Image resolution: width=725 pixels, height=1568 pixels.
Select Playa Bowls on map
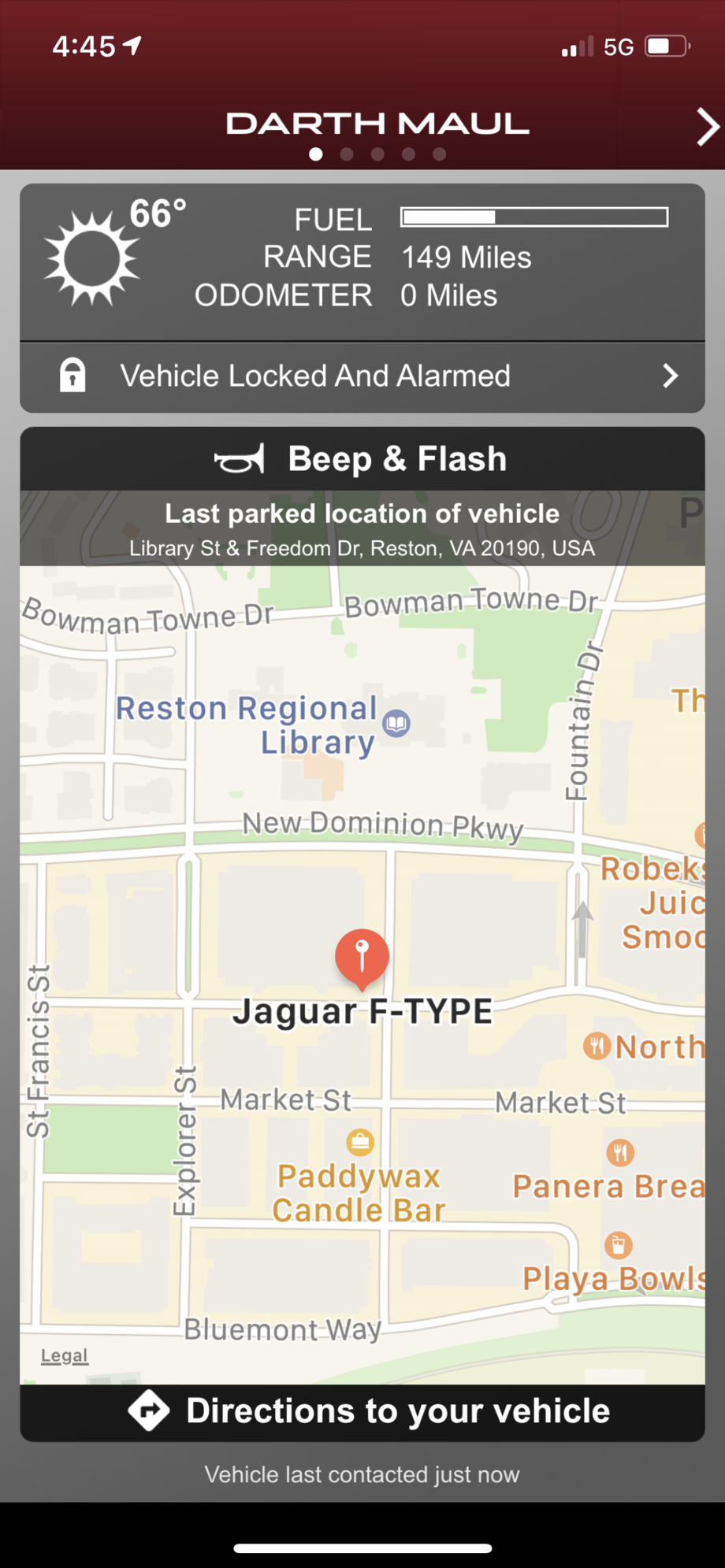point(618,1245)
